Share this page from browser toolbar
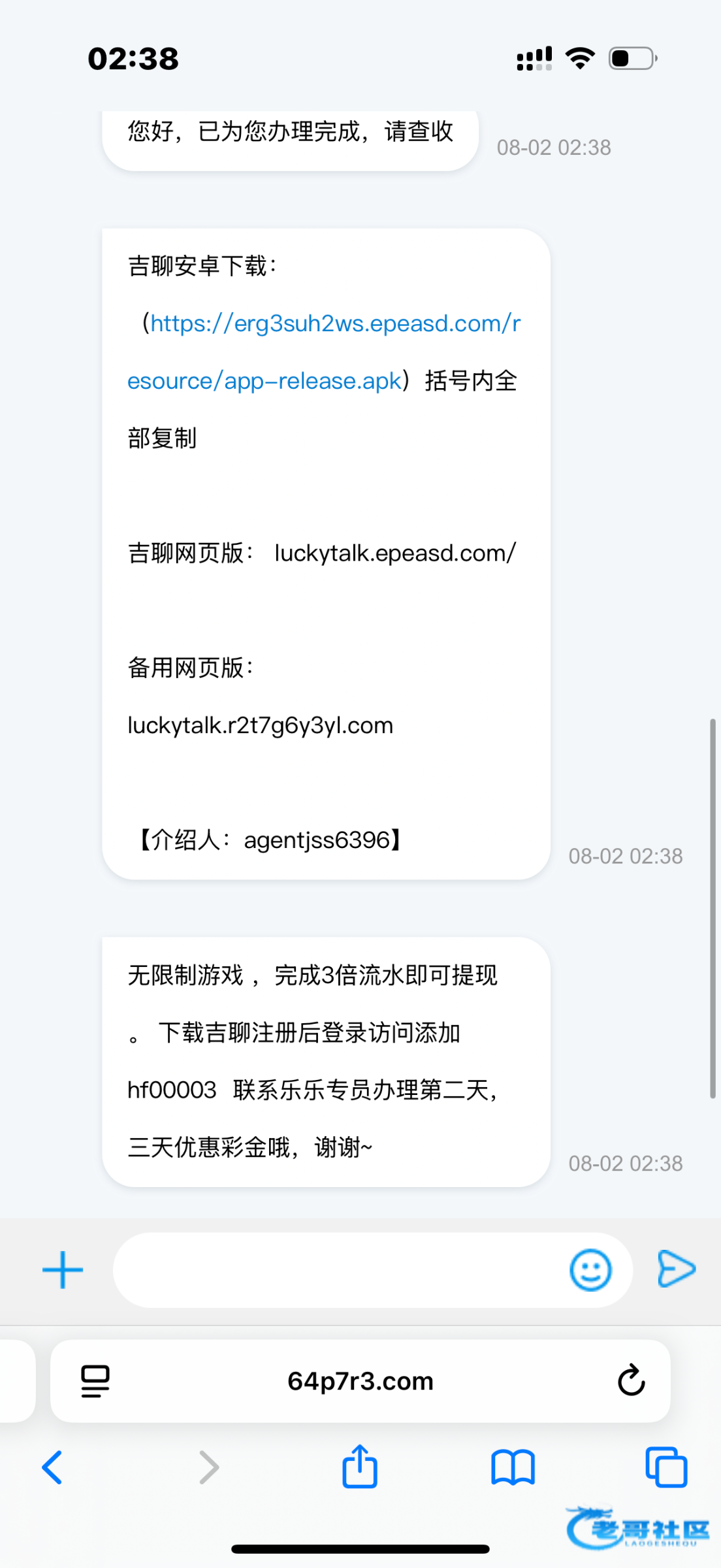The height and width of the screenshot is (1568, 721). tap(360, 1466)
